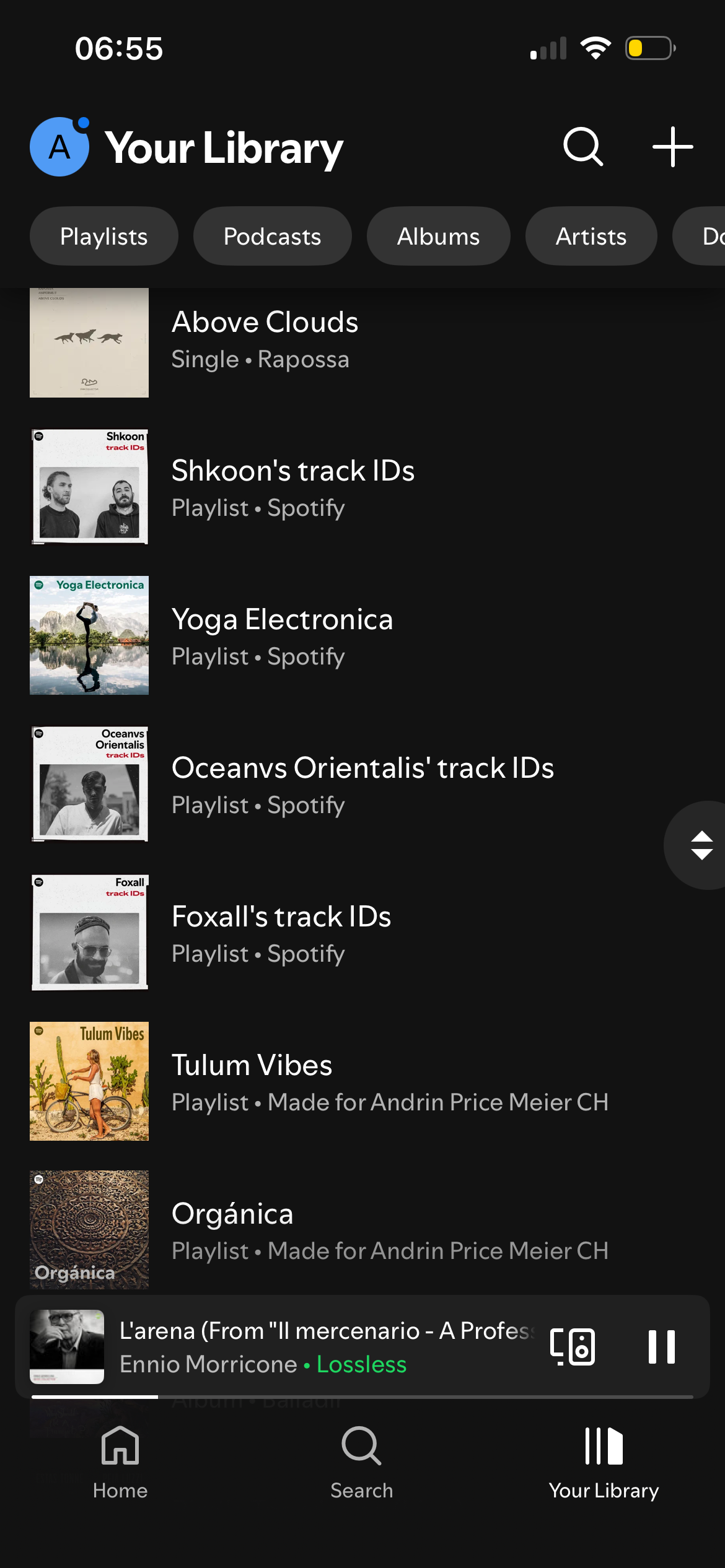The height and width of the screenshot is (1568, 725).
Task: Open the profile avatar menu
Action: tap(59, 147)
